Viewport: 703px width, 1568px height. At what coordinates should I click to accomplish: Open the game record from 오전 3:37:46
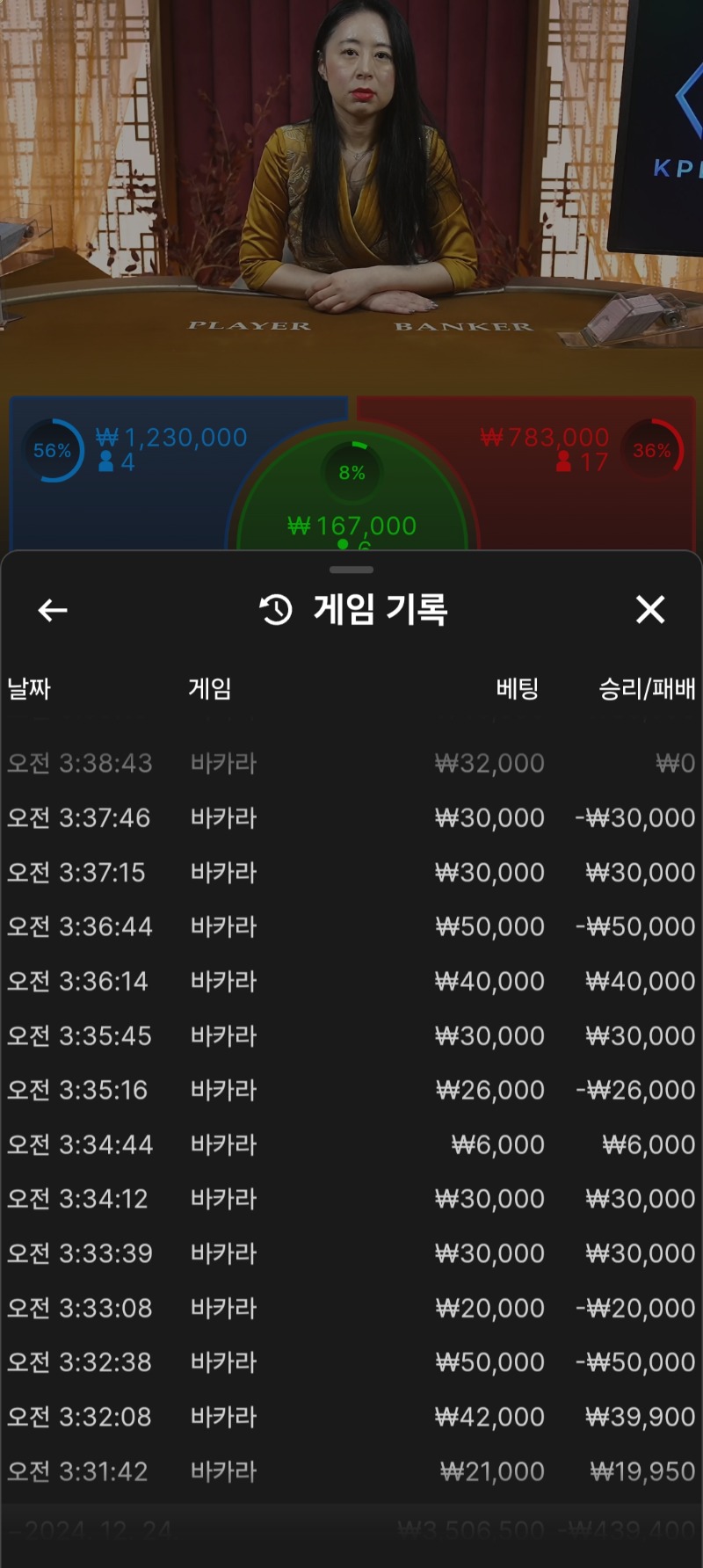click(351, 817)
